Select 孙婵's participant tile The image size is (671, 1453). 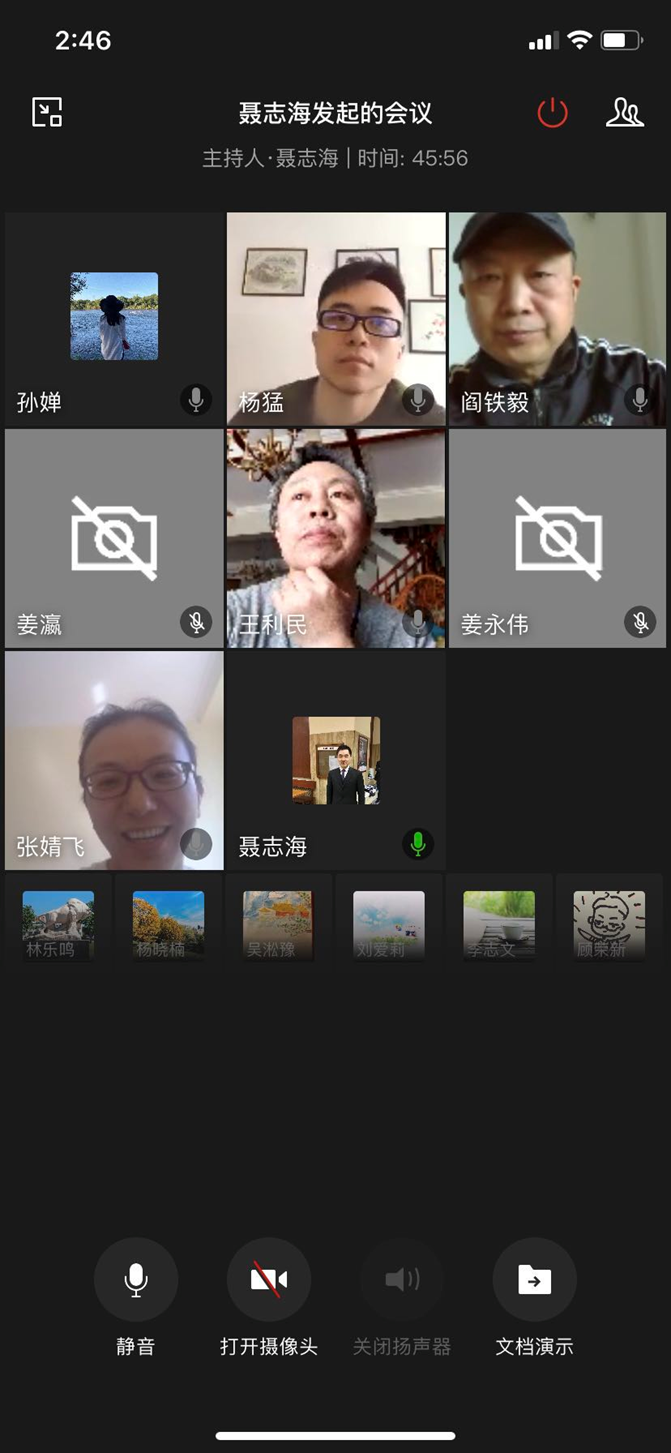click(x=114, y=319)
